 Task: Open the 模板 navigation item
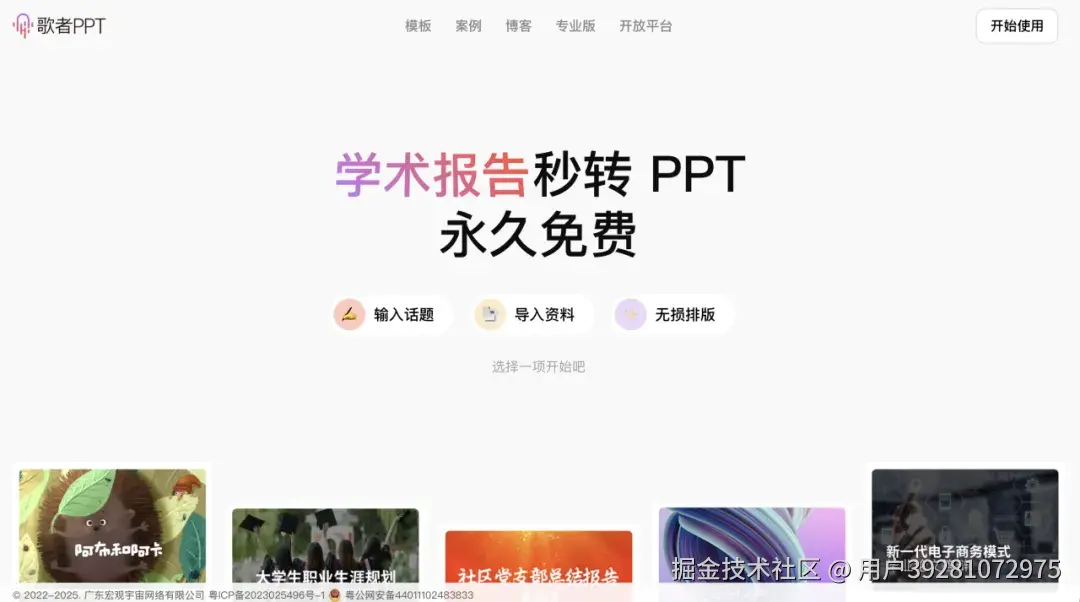point(418,26)
